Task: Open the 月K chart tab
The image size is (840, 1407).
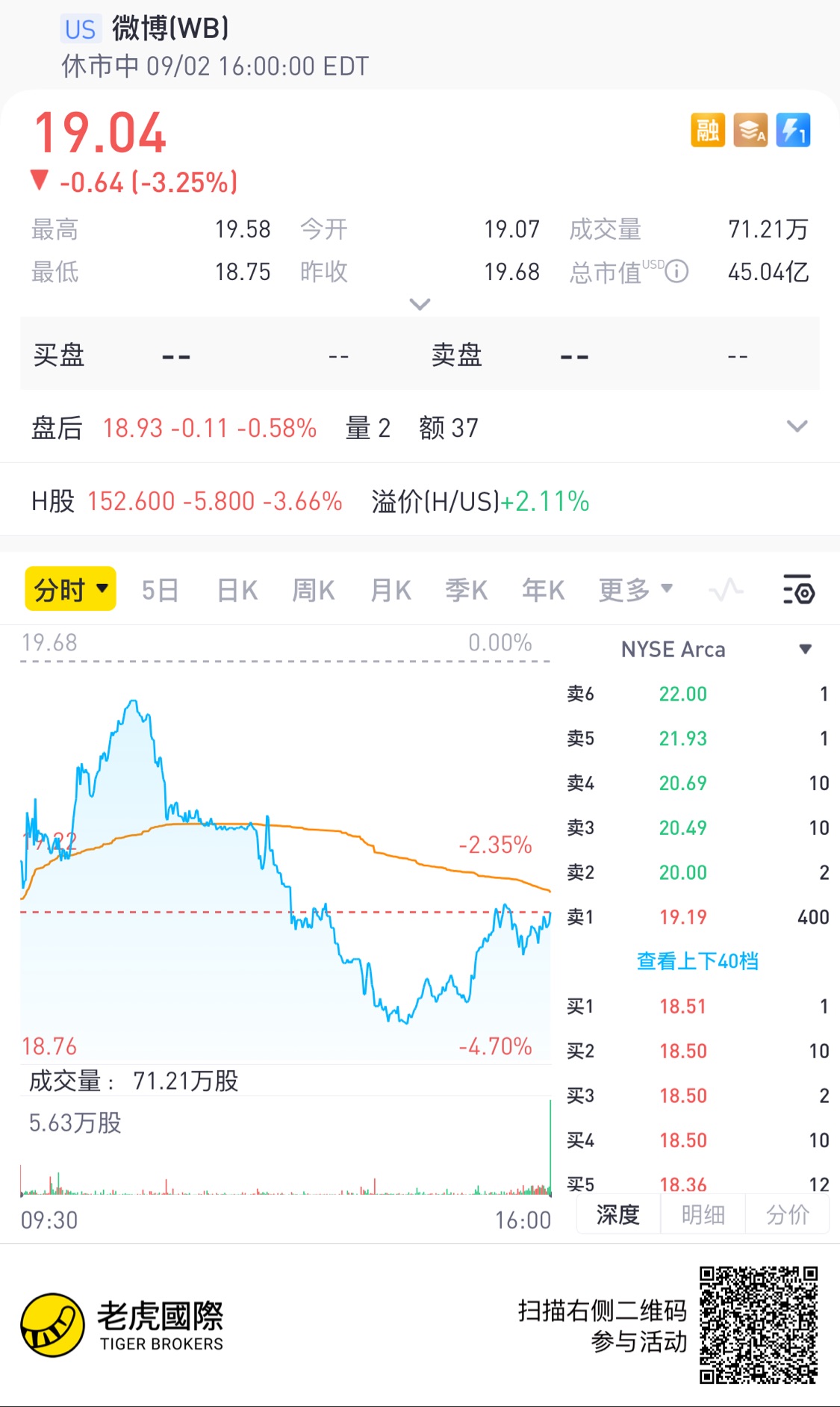Action: click(391, 591)
